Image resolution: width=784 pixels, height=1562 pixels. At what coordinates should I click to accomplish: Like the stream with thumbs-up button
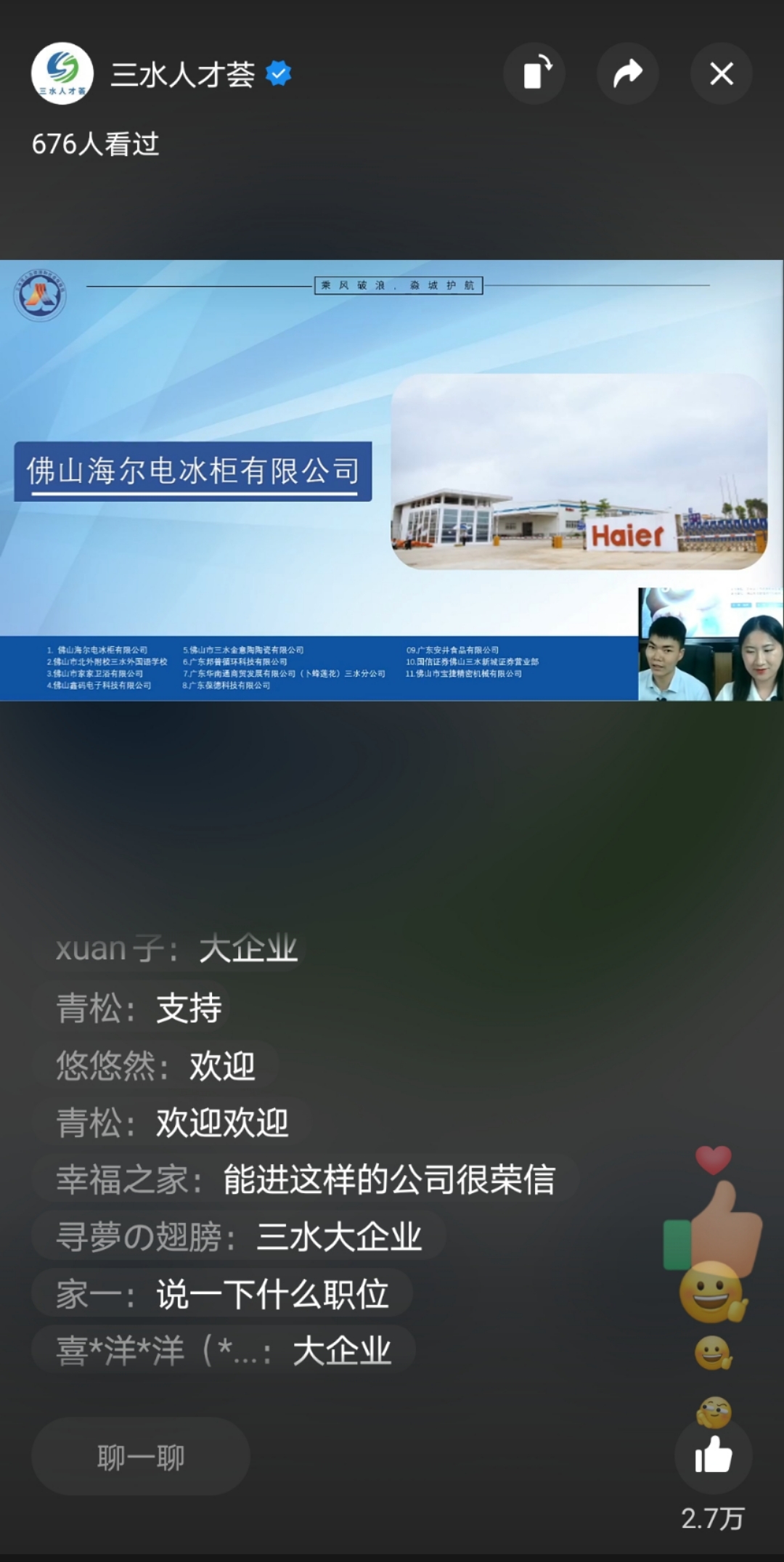tap(714, 1455)
